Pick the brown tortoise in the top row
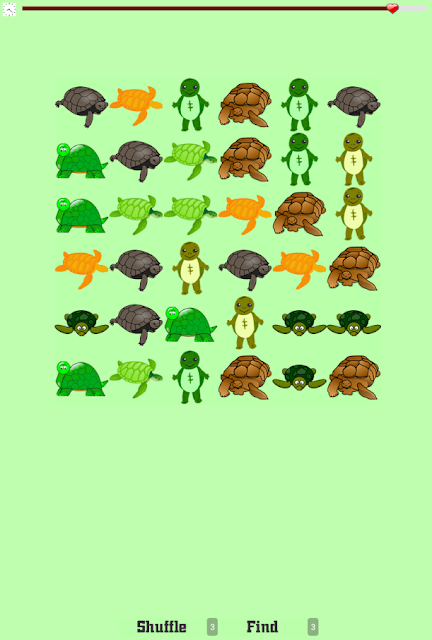432x640 pixels. click(x=245, y=105)
